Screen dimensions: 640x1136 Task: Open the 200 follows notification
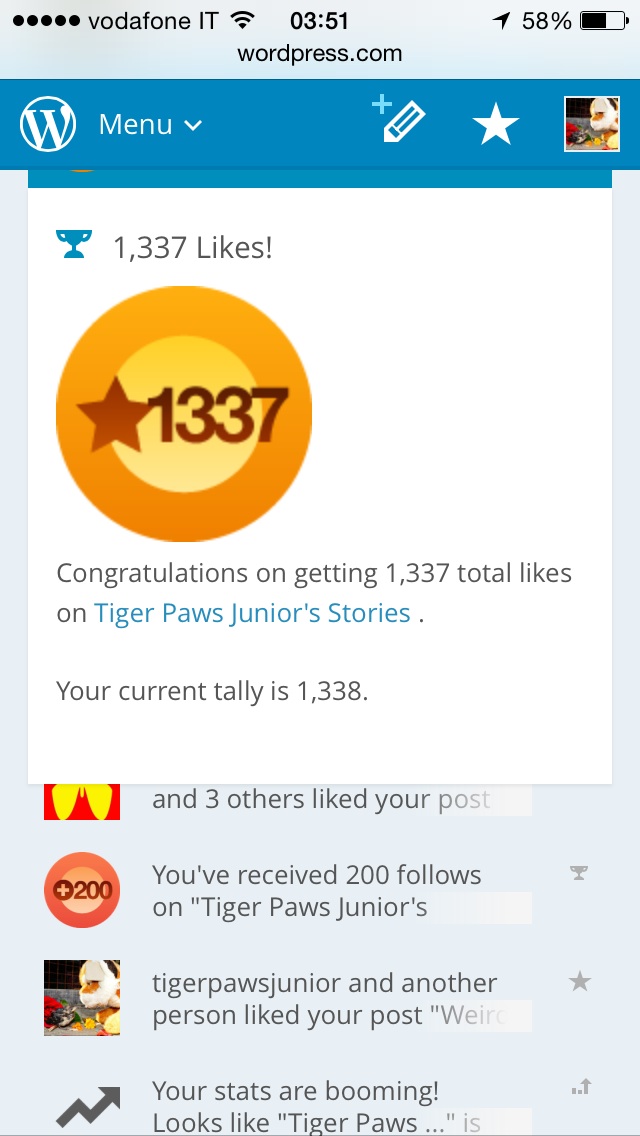pos(316,891)
